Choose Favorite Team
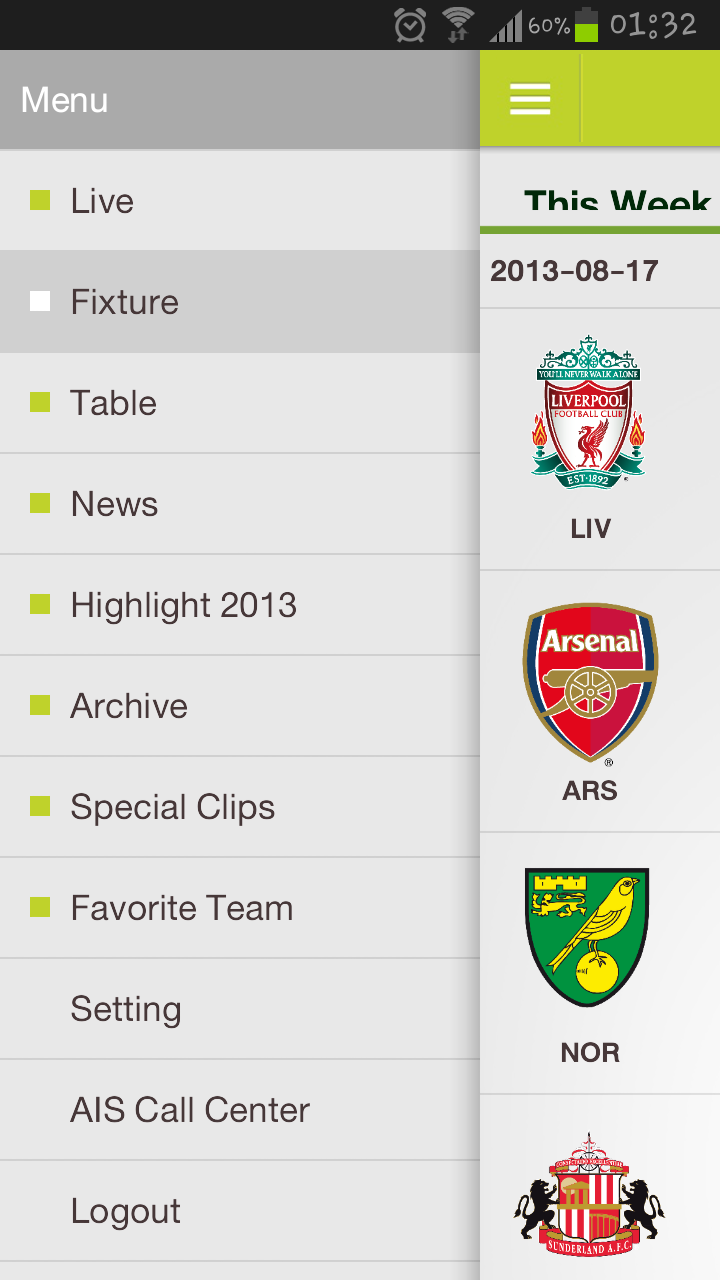This screenshot has width=720, height=1280. pyautogui.click(x=240, y=908)
